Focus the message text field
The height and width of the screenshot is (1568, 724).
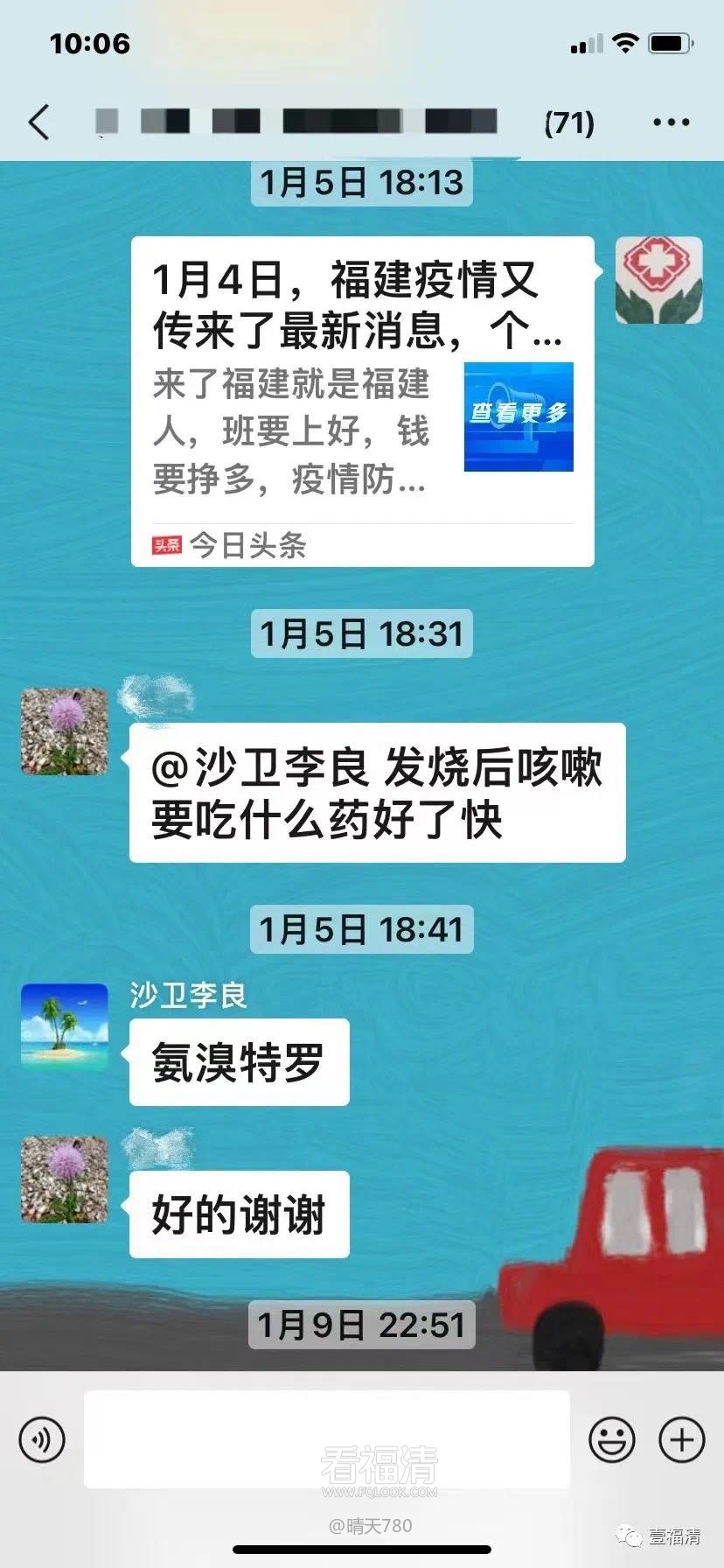pyautogui.click(x=326, y=1439)
